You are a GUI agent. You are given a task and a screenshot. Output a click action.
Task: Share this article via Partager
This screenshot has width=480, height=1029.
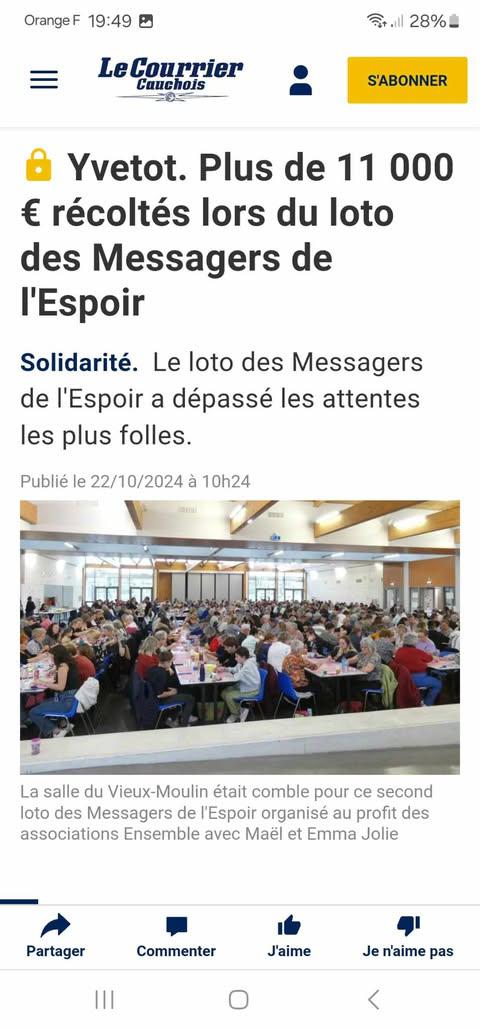tap(55, 936)
